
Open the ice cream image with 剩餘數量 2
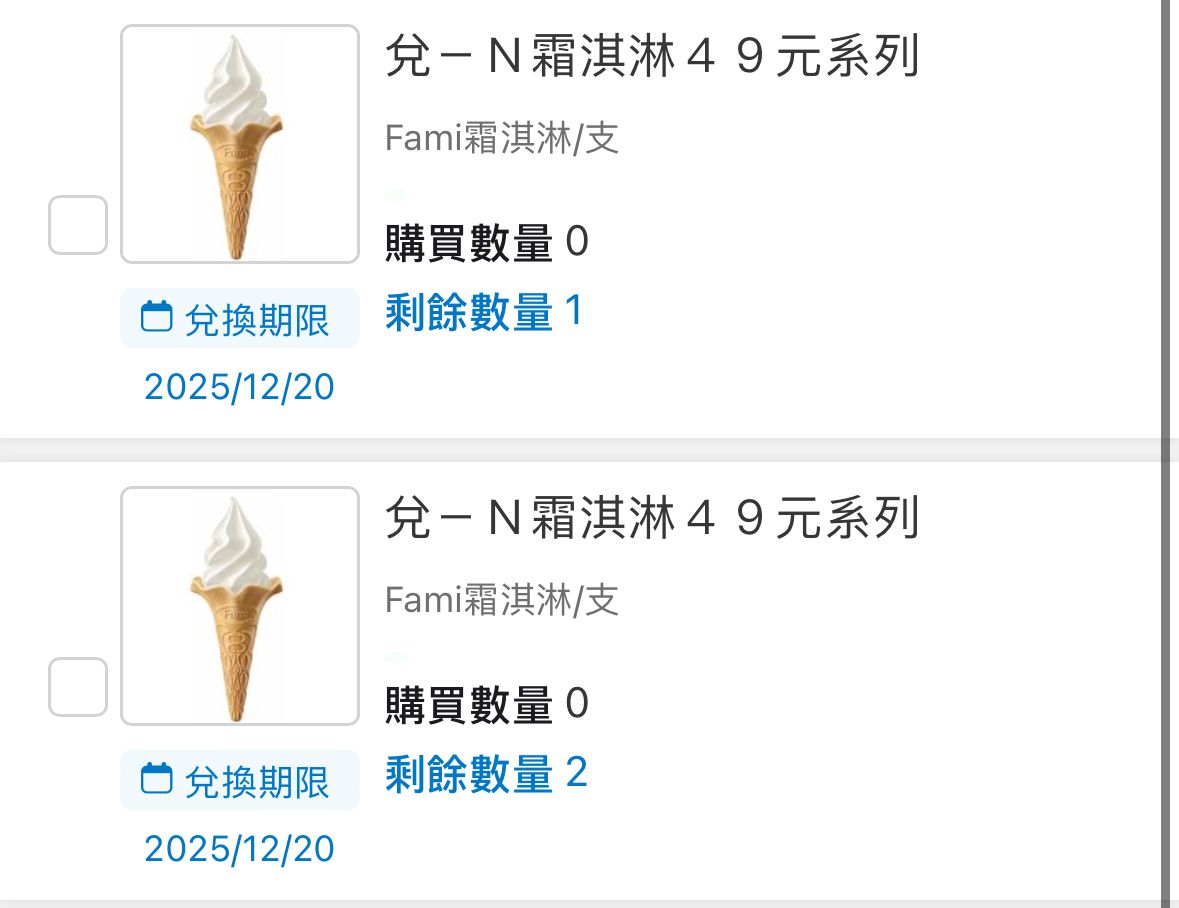click(239, 606)
